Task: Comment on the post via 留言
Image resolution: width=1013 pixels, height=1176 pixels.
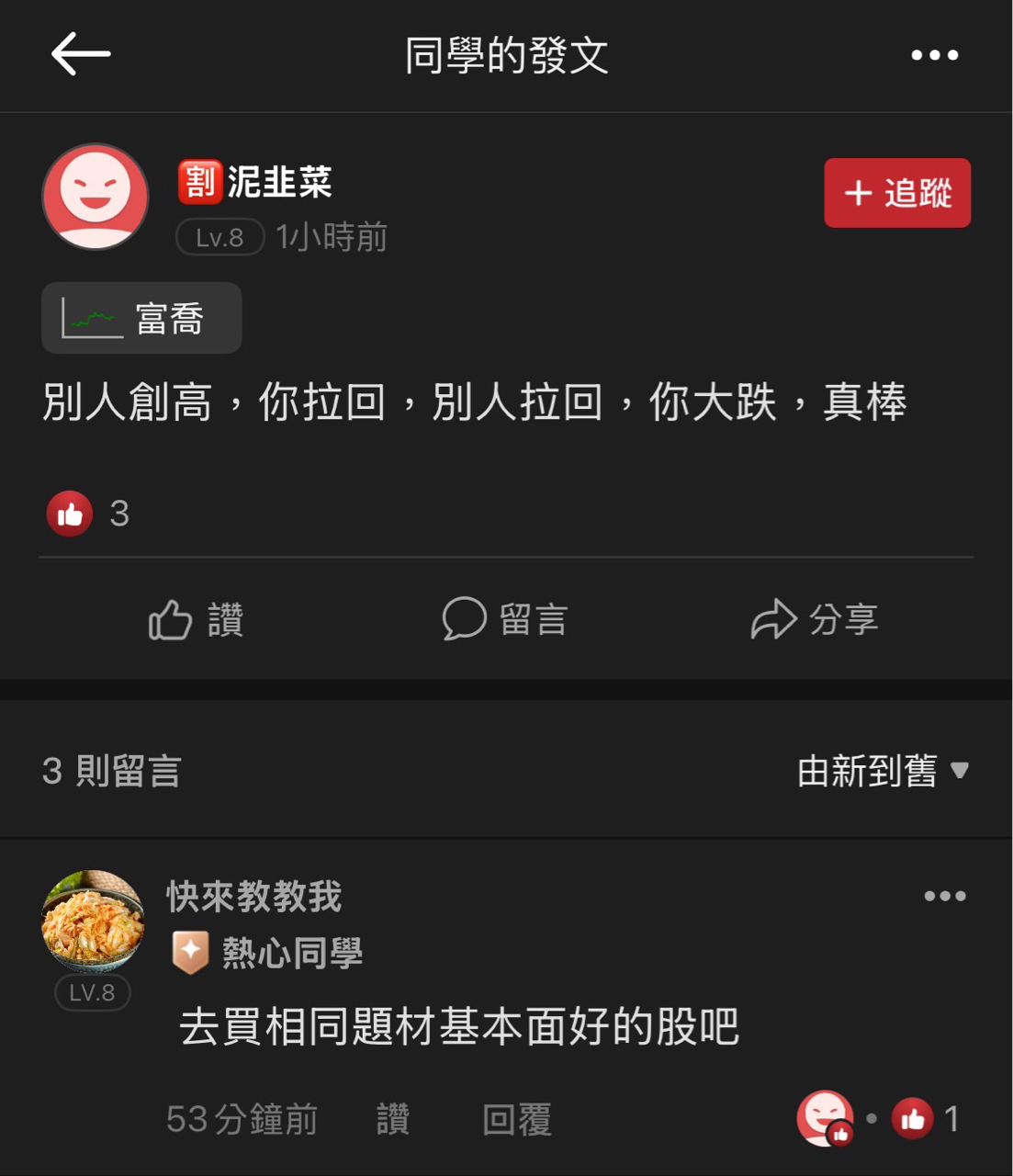Action: point(505,619)
